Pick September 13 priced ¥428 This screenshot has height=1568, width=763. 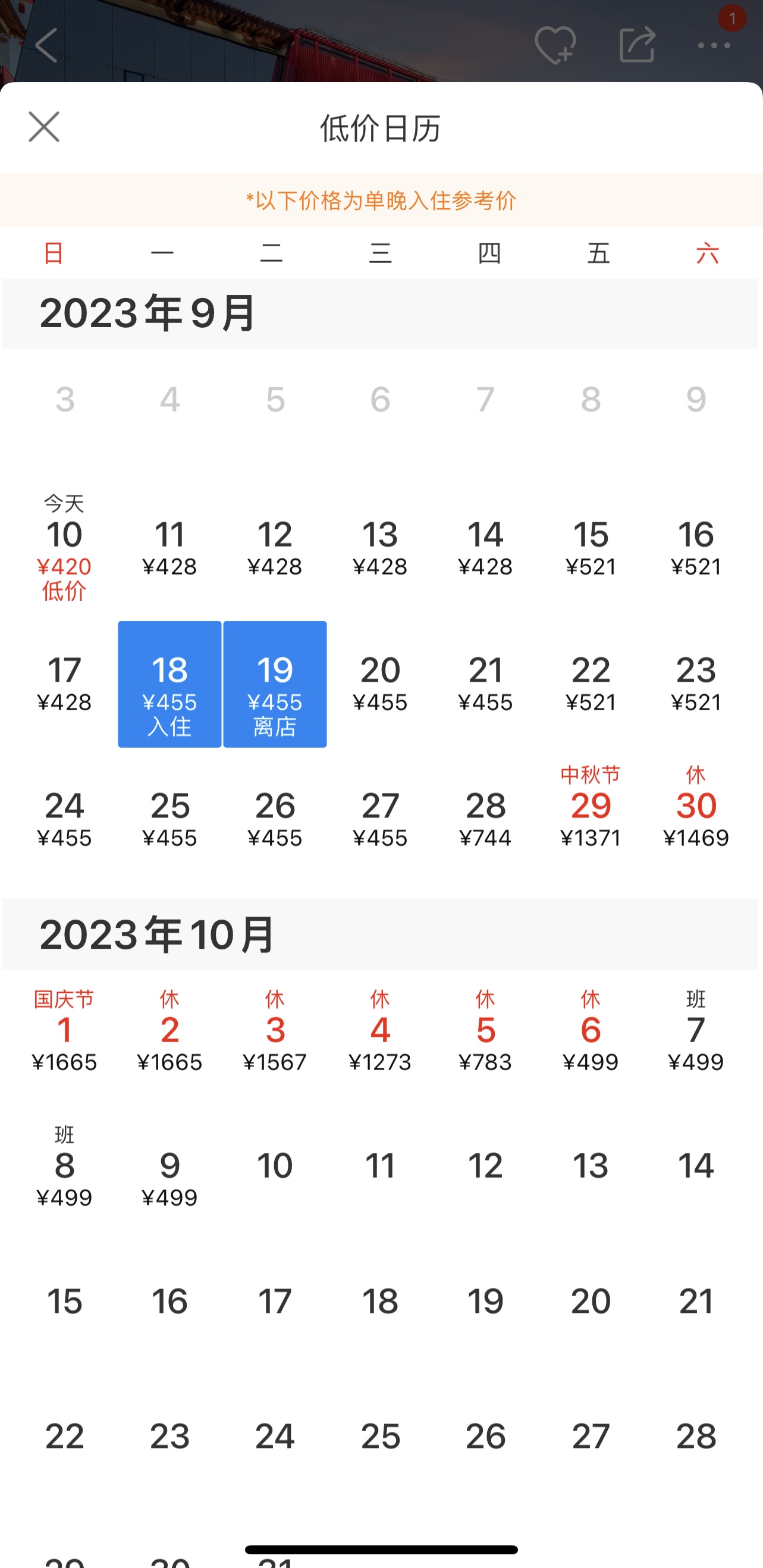click(x=380, y=548)
